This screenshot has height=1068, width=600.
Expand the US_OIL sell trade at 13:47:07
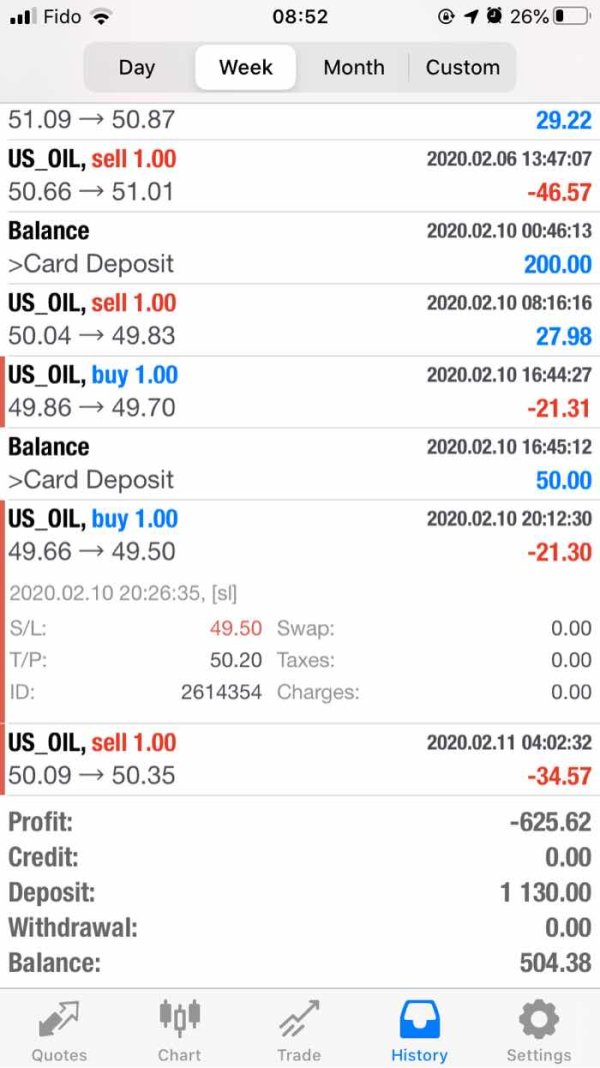tap(300, 176)
